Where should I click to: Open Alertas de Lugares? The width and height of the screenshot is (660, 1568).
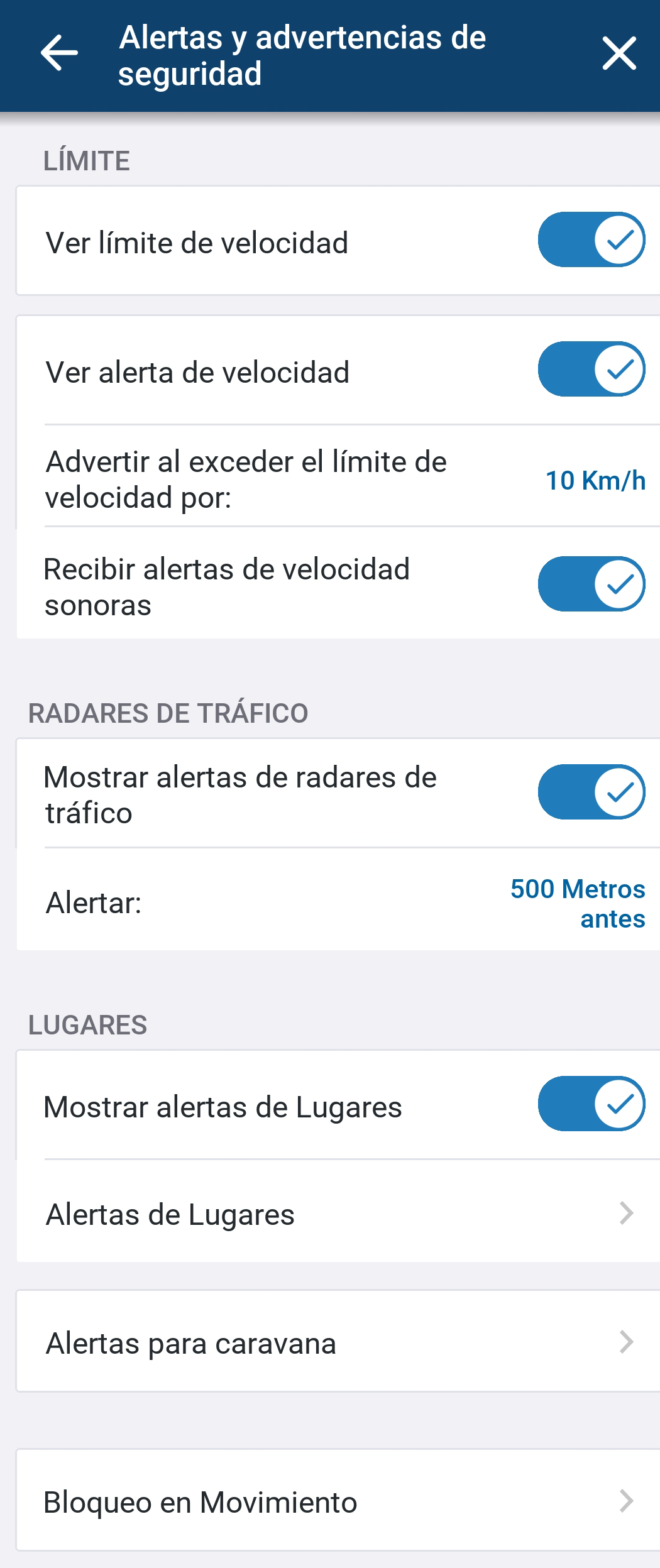[x=338, y=1214]
